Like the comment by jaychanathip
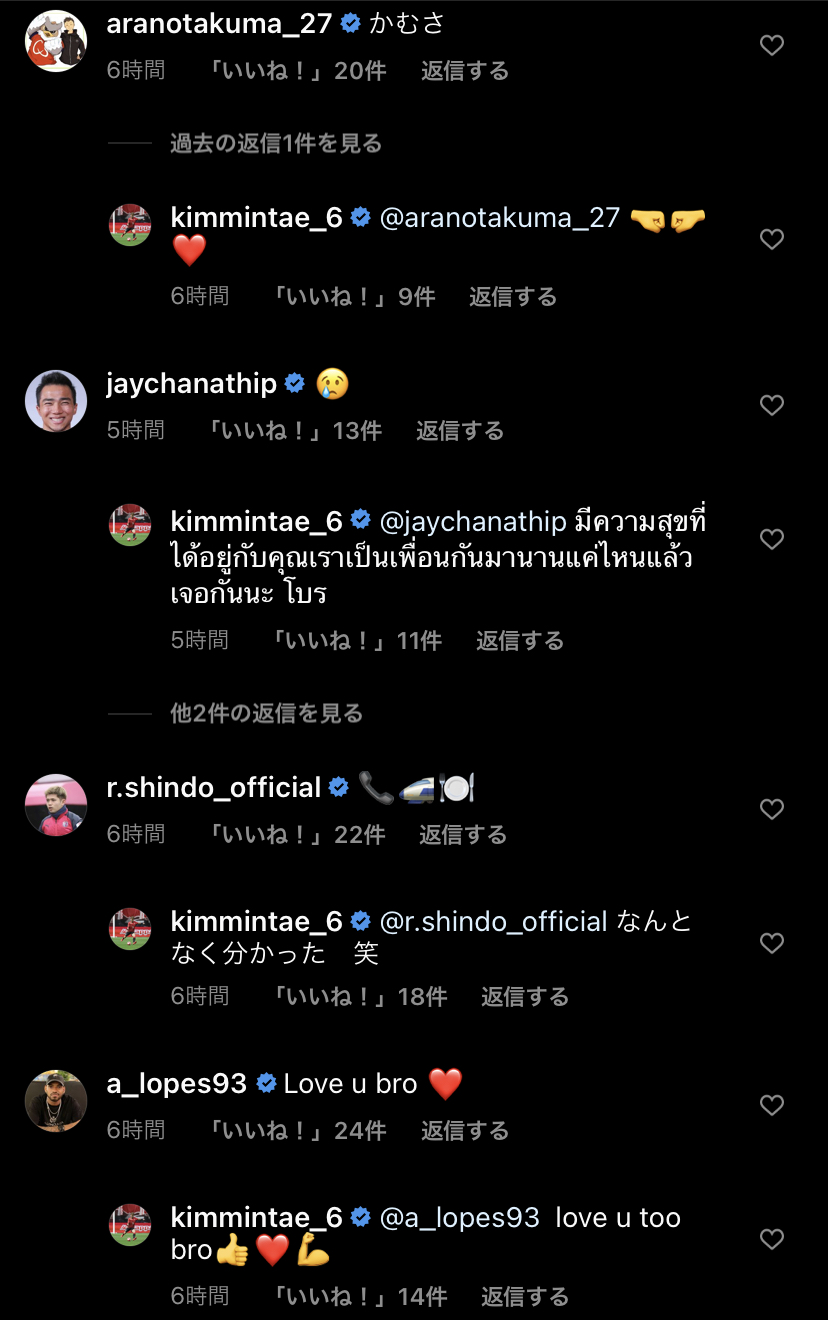828x1320 pixels. (771, 405)
